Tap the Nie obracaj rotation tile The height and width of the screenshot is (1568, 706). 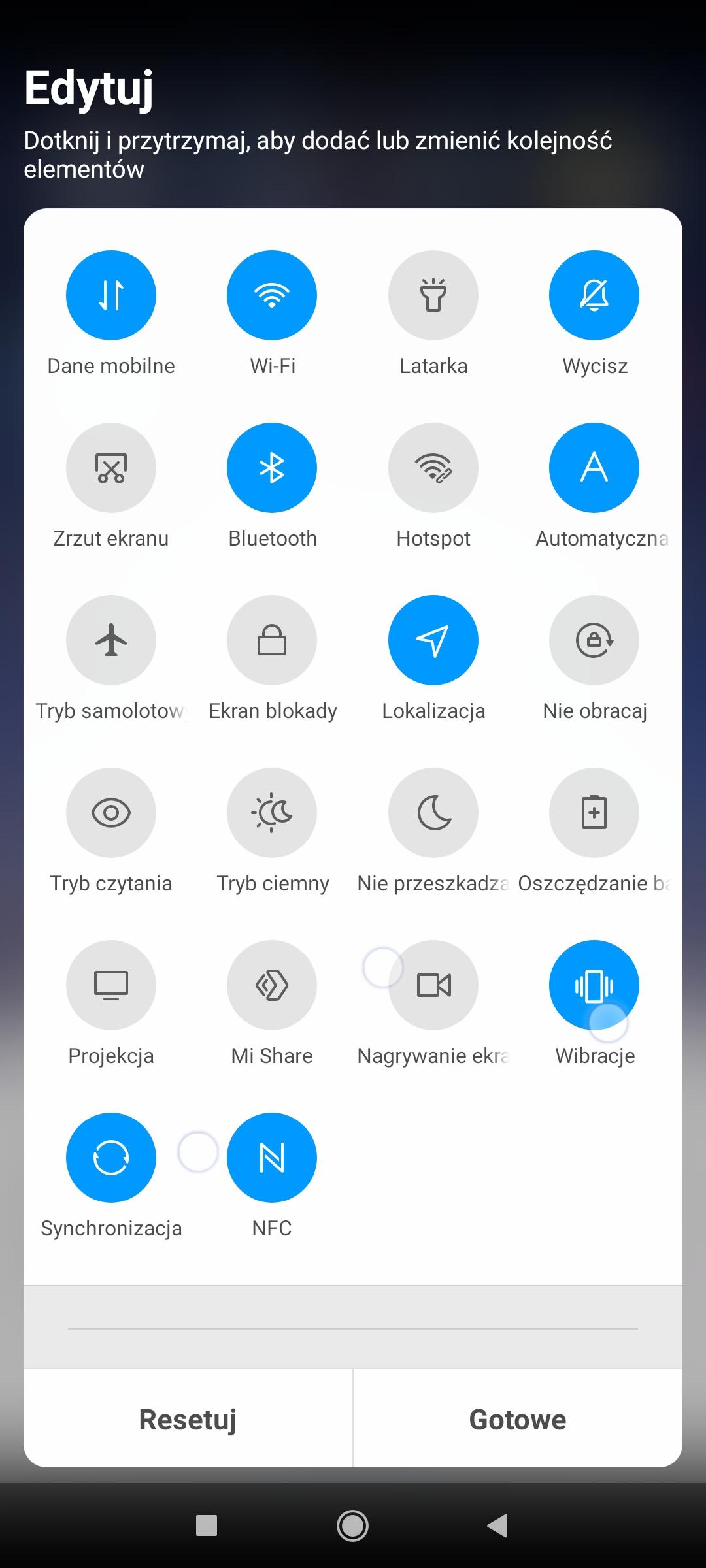(594, 640)
